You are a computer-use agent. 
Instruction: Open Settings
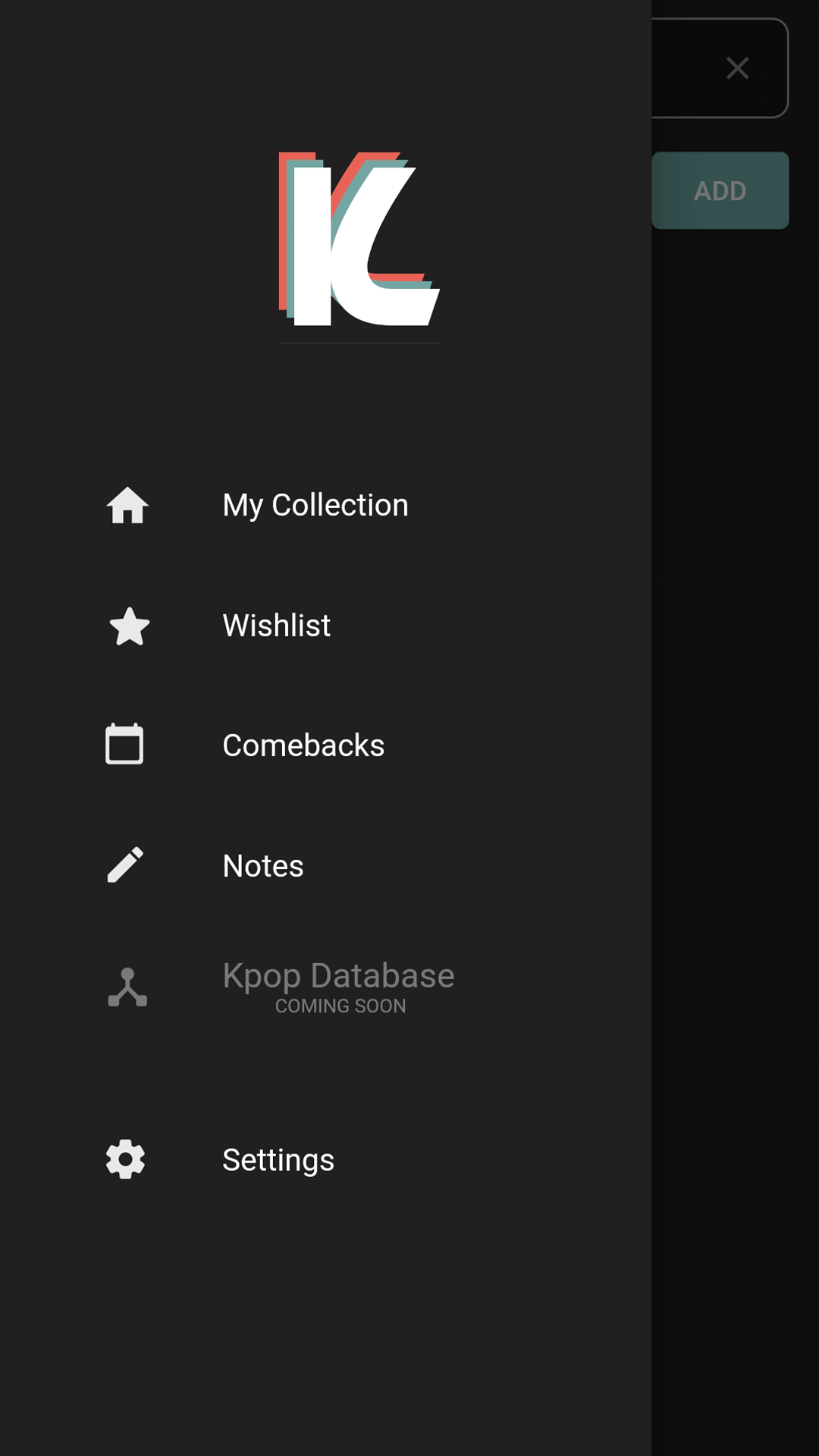pos(326,1159)
